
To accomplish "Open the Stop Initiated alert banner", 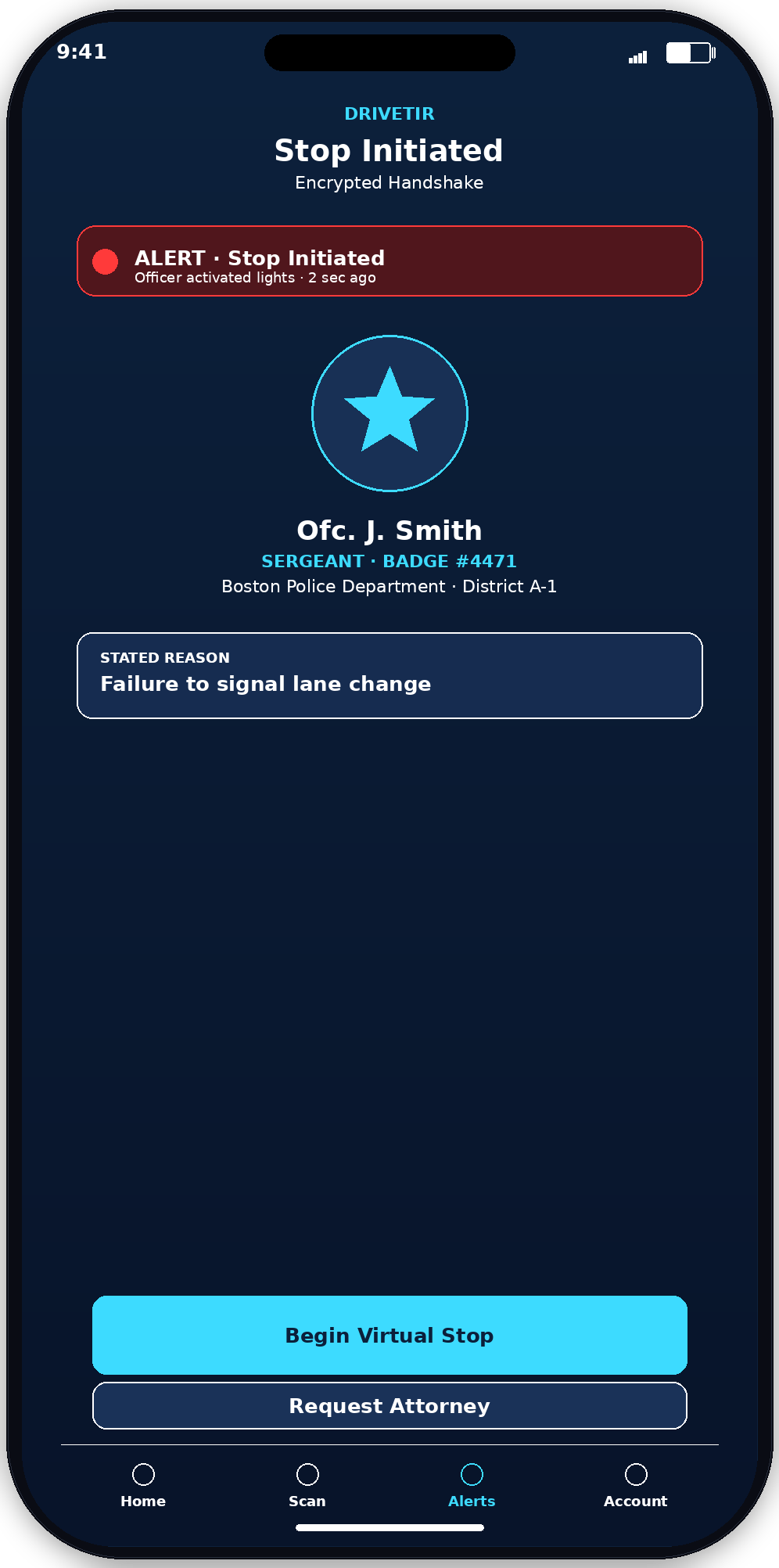I will coord(389,261).
